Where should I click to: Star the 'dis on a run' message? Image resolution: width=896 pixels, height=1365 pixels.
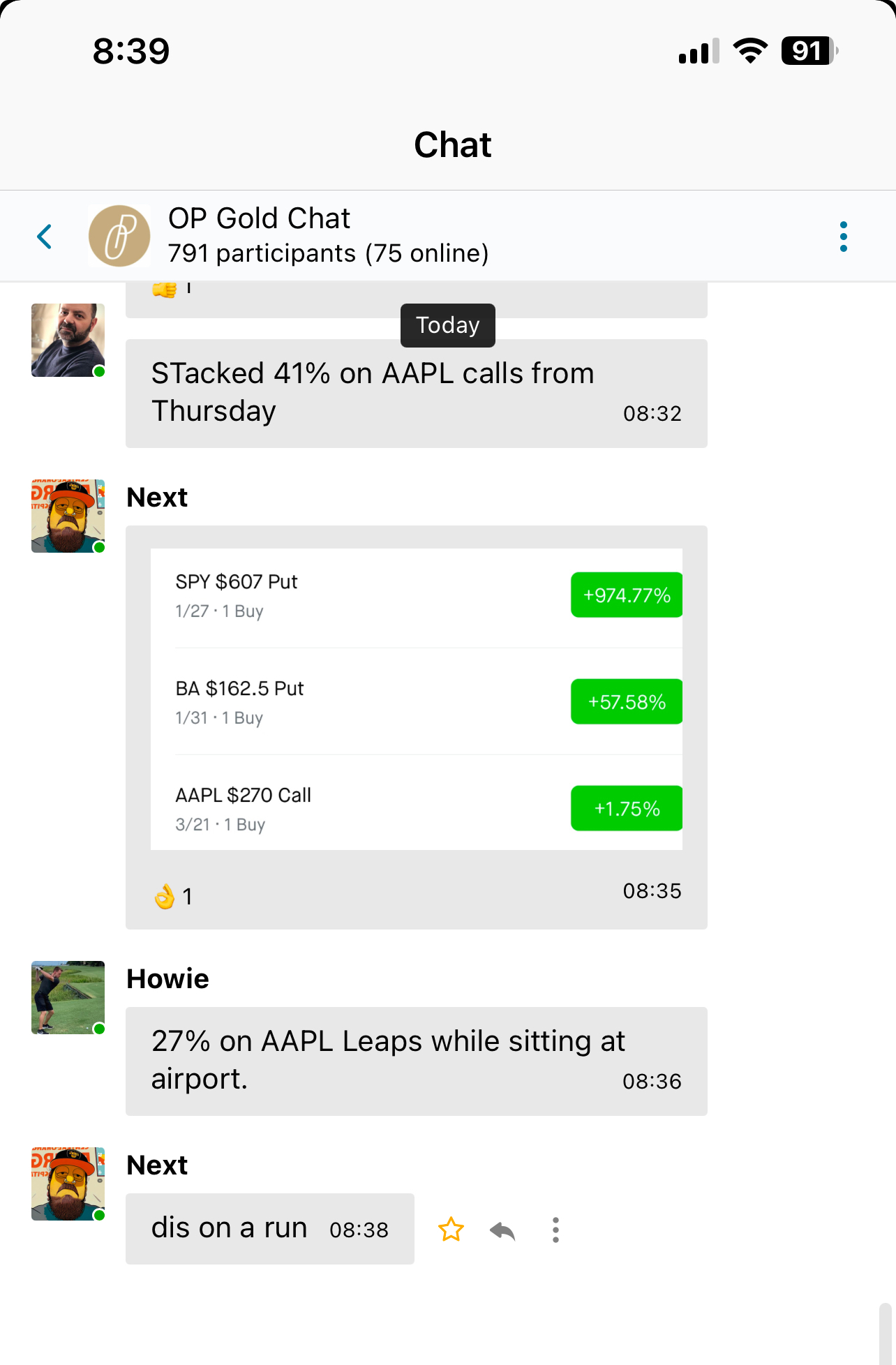(x=451, y=1230)
